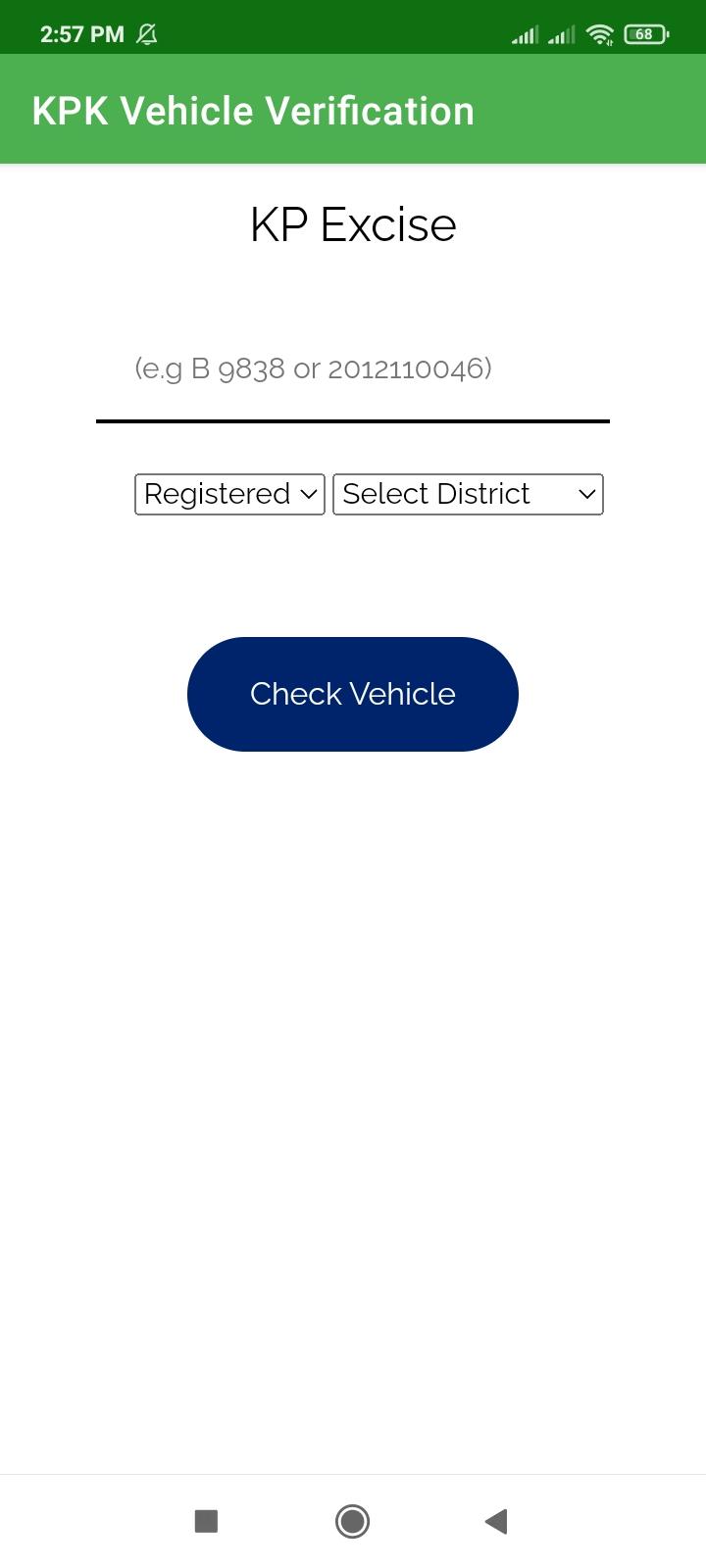
Task: Expand the Select District dropdown
Action: 468,494
